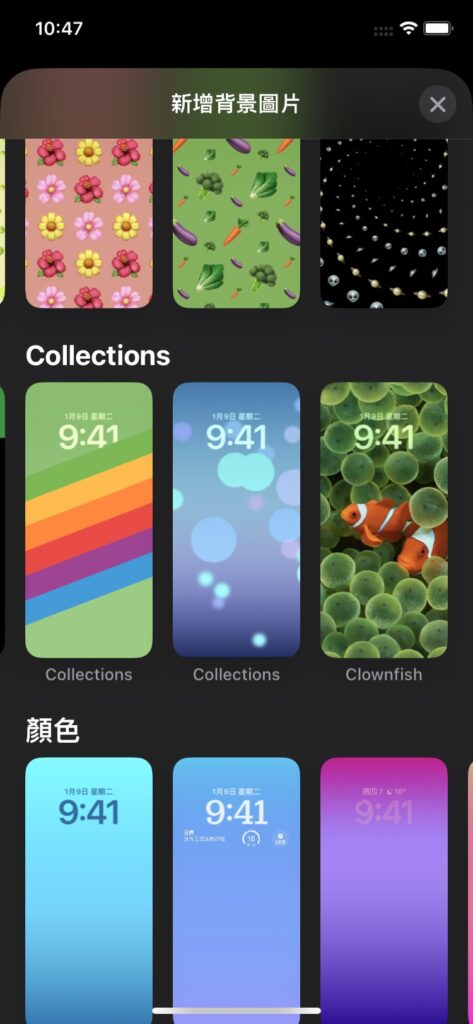The width and height of the screenshot is (473, 1024).
Task: Select the flower emoji wallpaper
Action: click(x=89, y=223)
